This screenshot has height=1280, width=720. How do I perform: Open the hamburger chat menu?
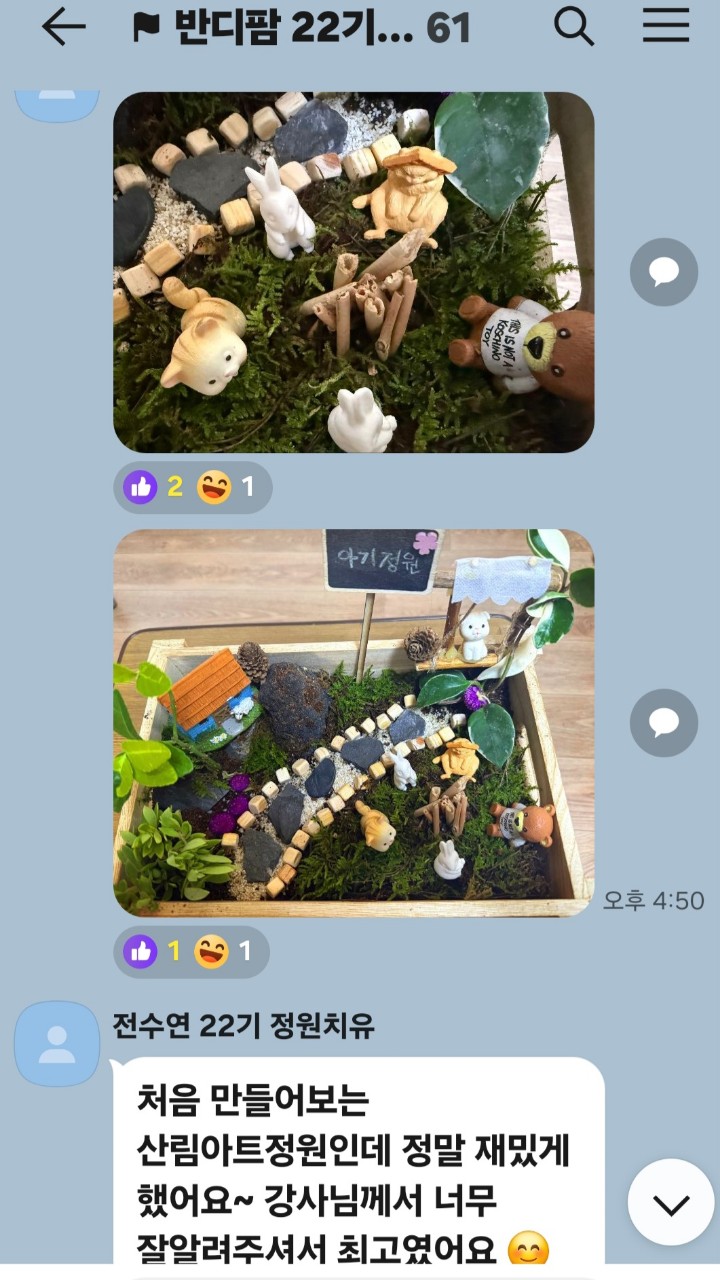pyautogui.click(x=666, y=27)
